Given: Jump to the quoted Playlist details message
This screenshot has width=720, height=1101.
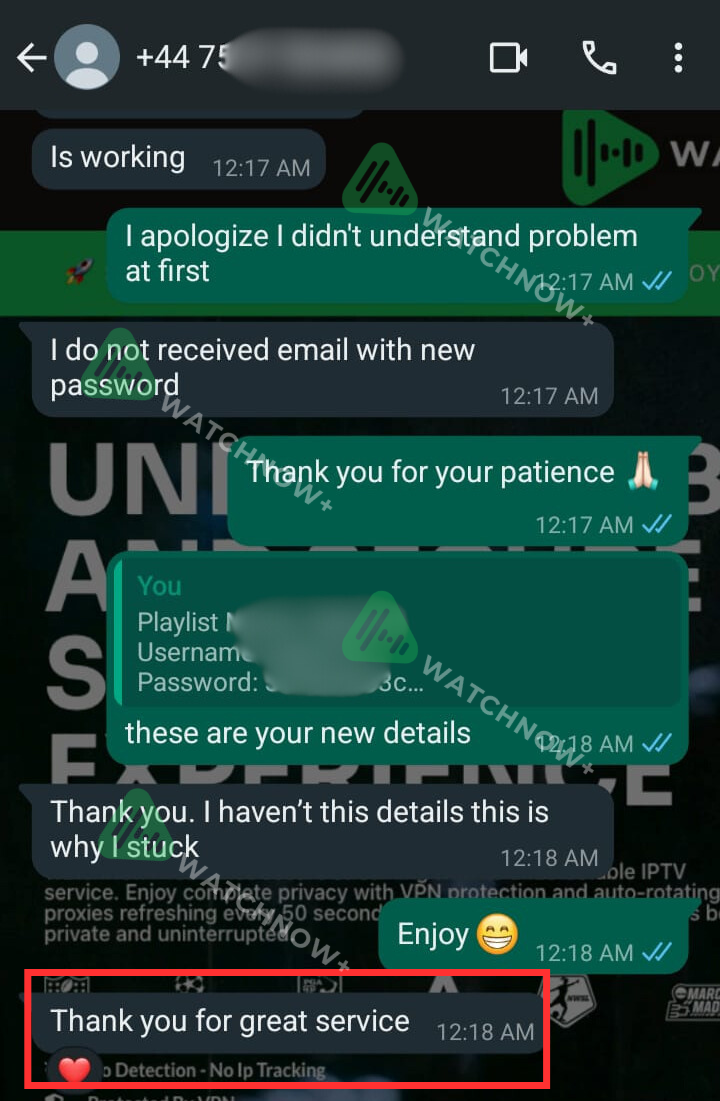Looking at the screenshot, I should pos(397,635).
